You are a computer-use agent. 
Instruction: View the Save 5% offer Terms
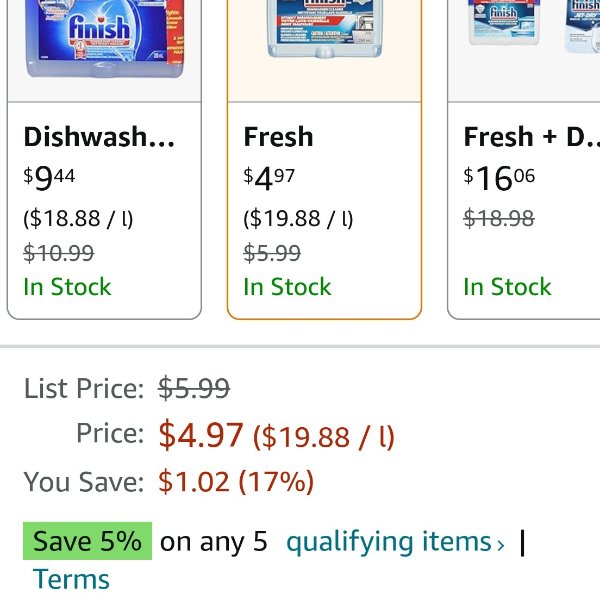pyautogui.click(x=71, y=579)
